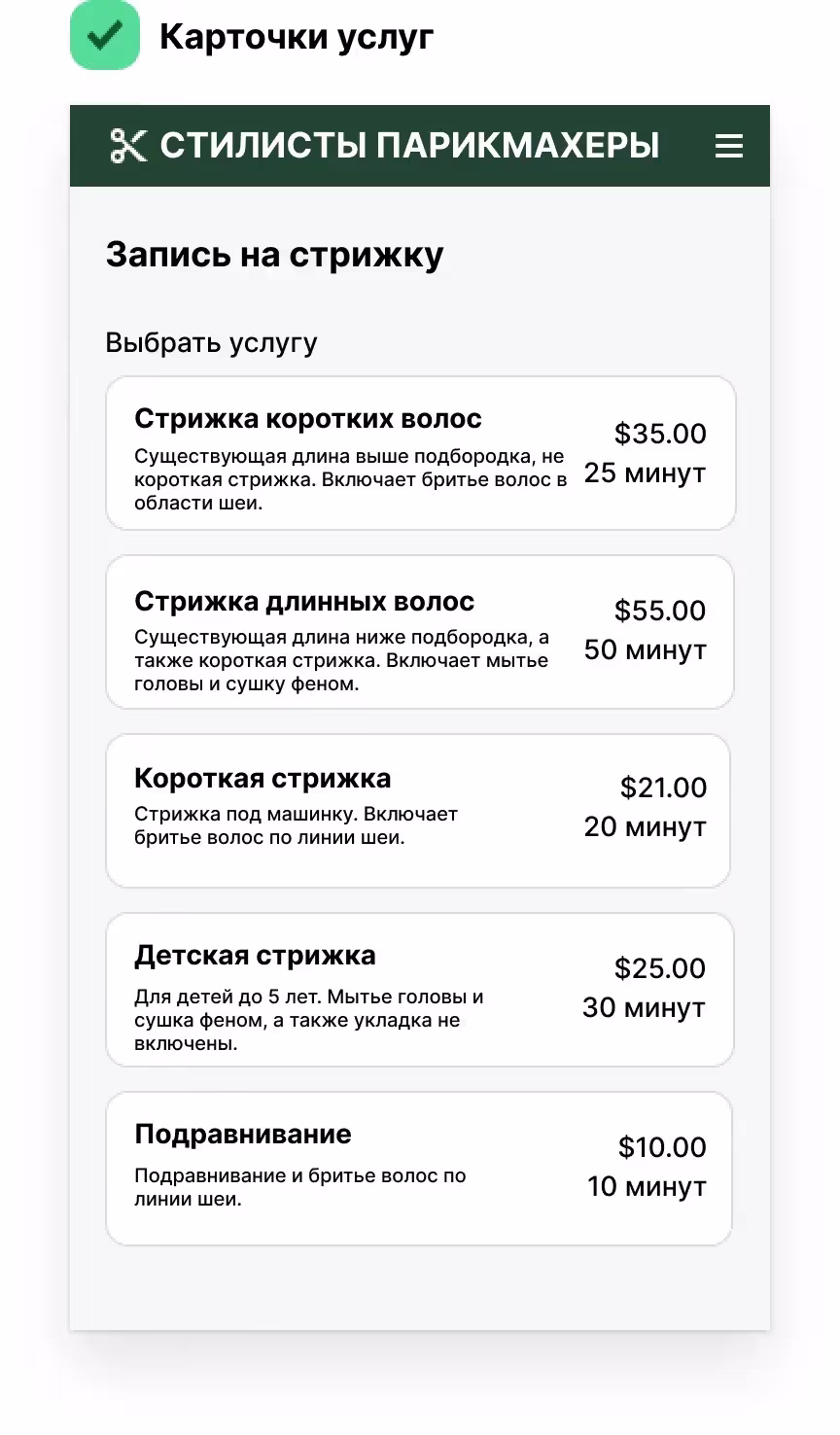The width and height of the screenshot is (840, 1435).
Task: Open the hamburger menu
Action: pyautogui.click(x=728, y=146)
